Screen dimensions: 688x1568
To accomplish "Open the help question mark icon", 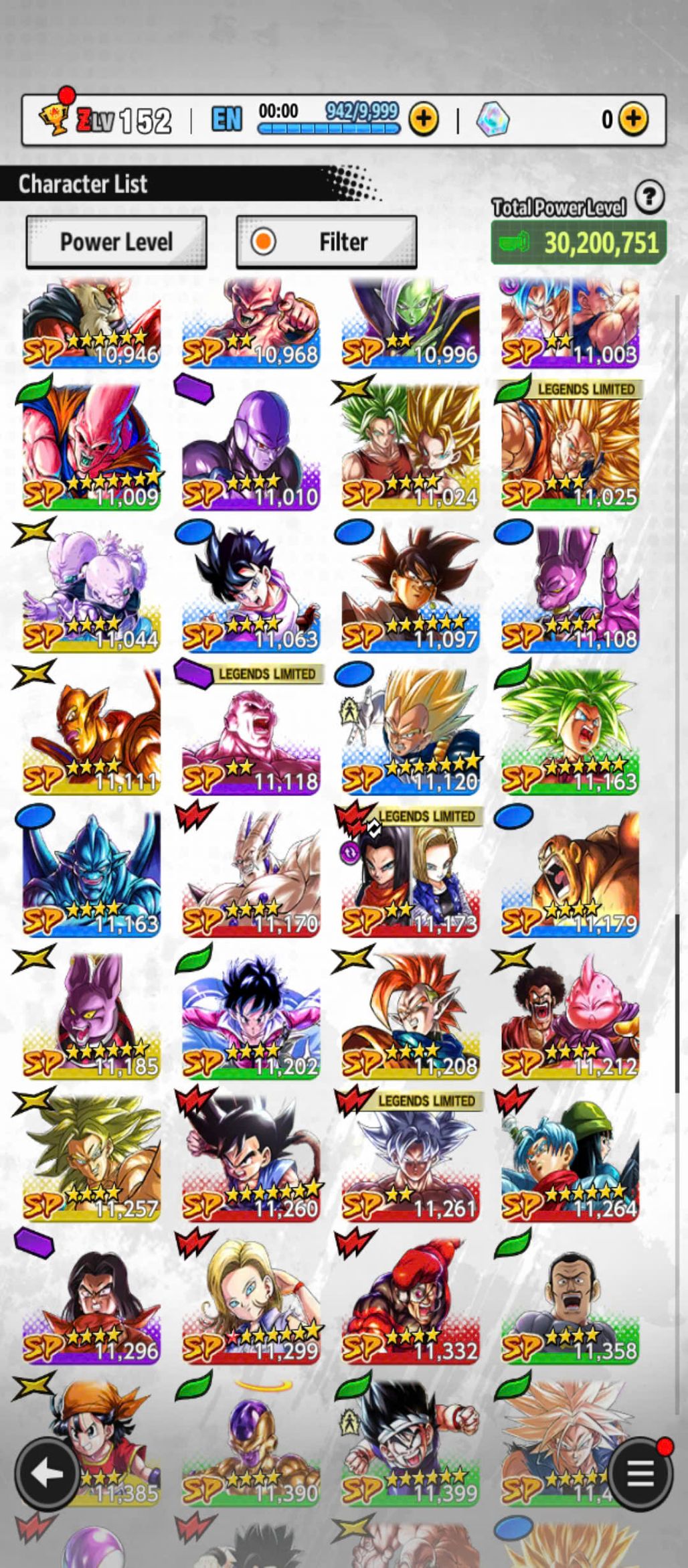I will click(649, 198).
